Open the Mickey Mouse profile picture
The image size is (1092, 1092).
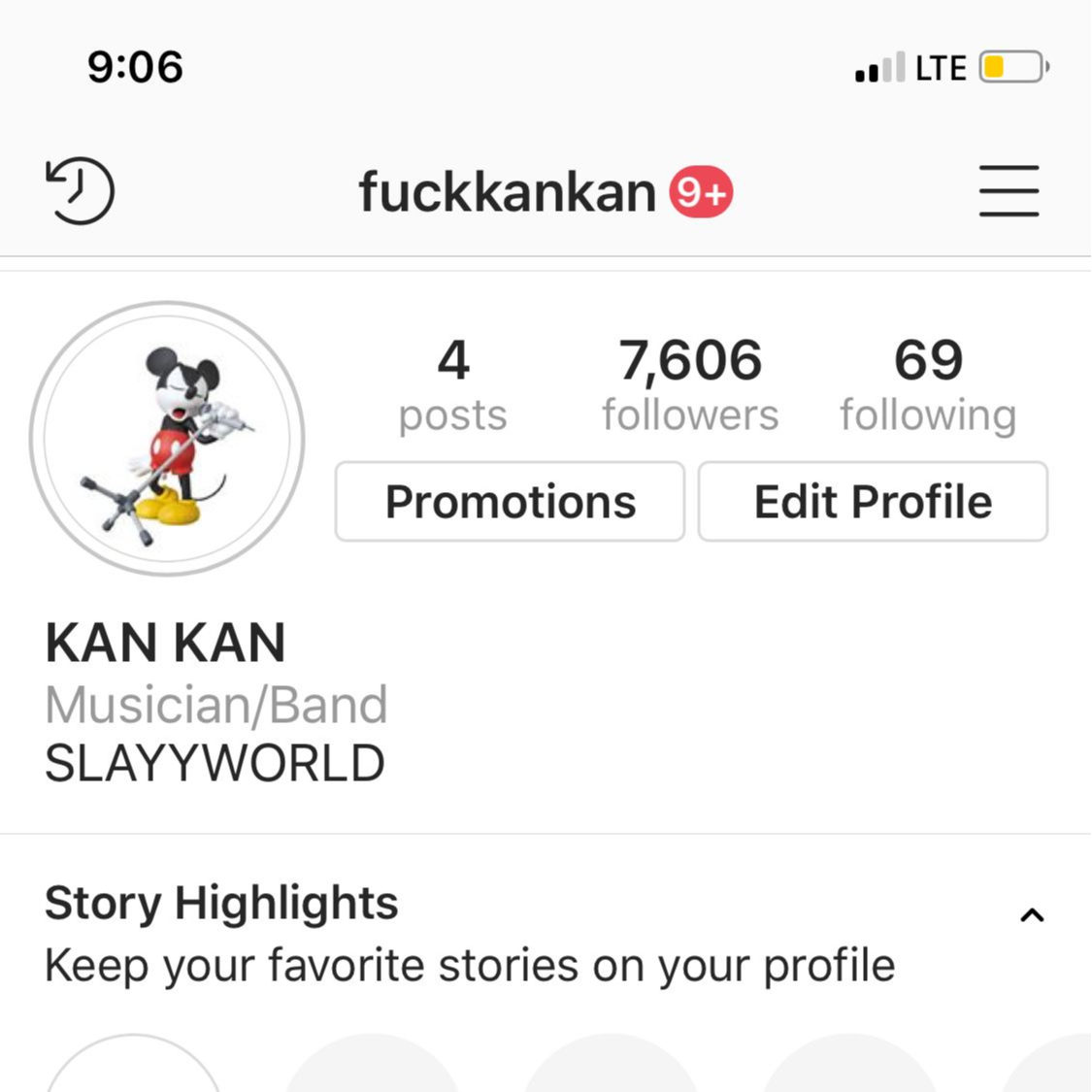tap(167, 439)
